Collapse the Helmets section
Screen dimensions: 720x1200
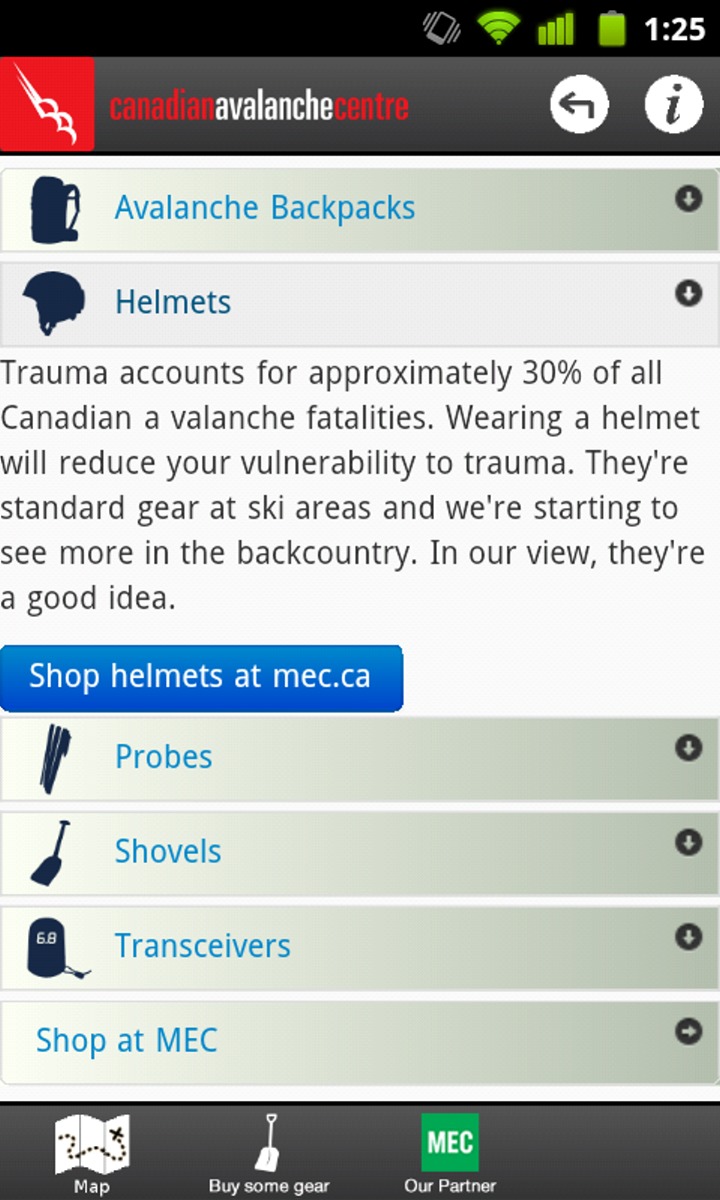point(360,302)
